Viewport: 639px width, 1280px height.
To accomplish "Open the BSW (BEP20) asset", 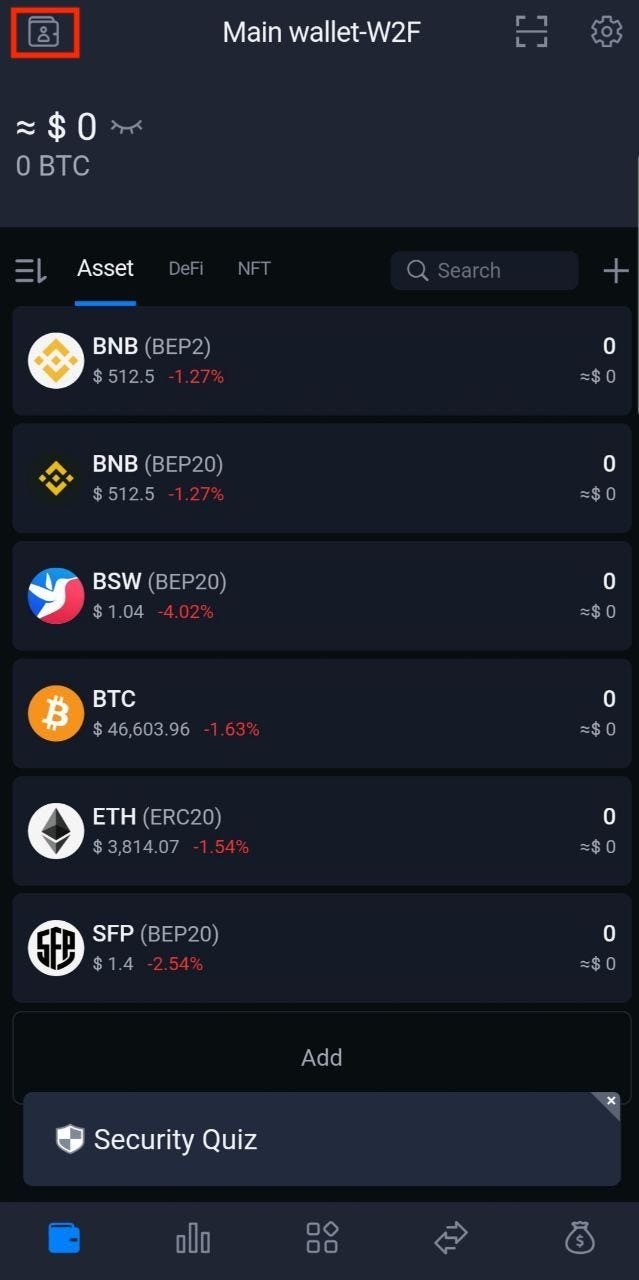I will (x=322, y=596).
